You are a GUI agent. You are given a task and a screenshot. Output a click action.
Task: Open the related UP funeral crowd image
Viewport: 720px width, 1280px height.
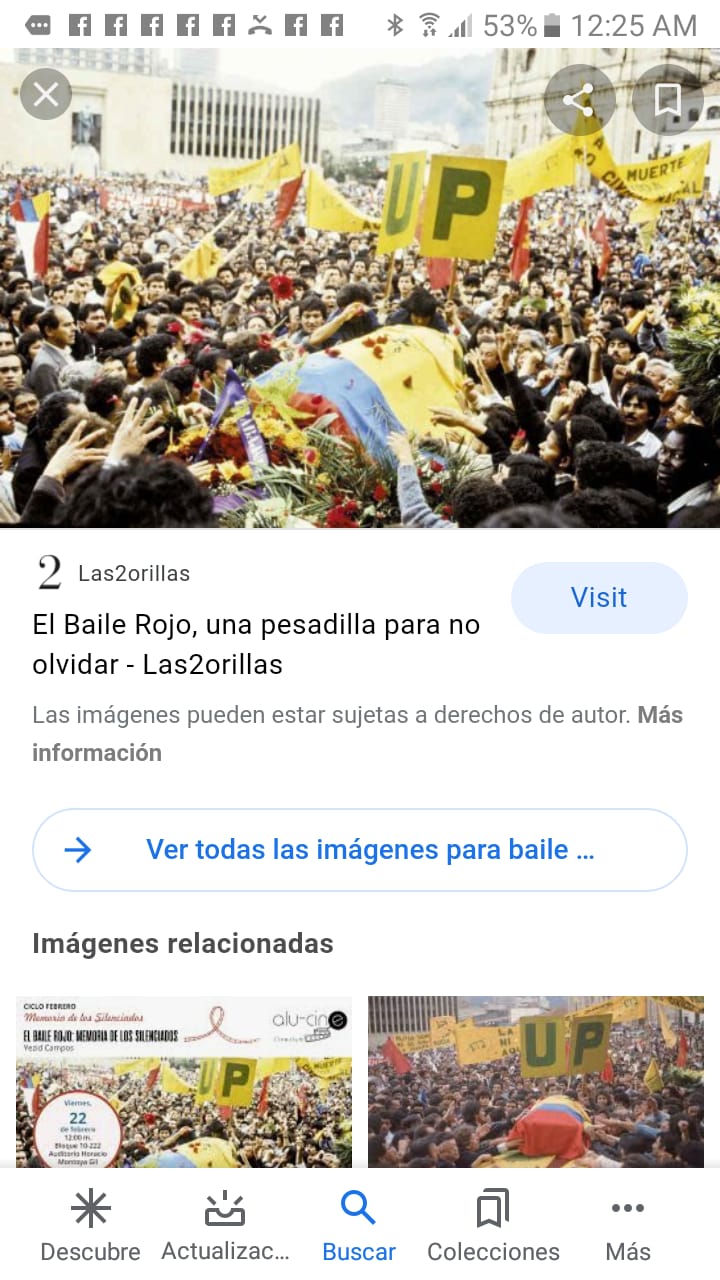pos(536,1082)
